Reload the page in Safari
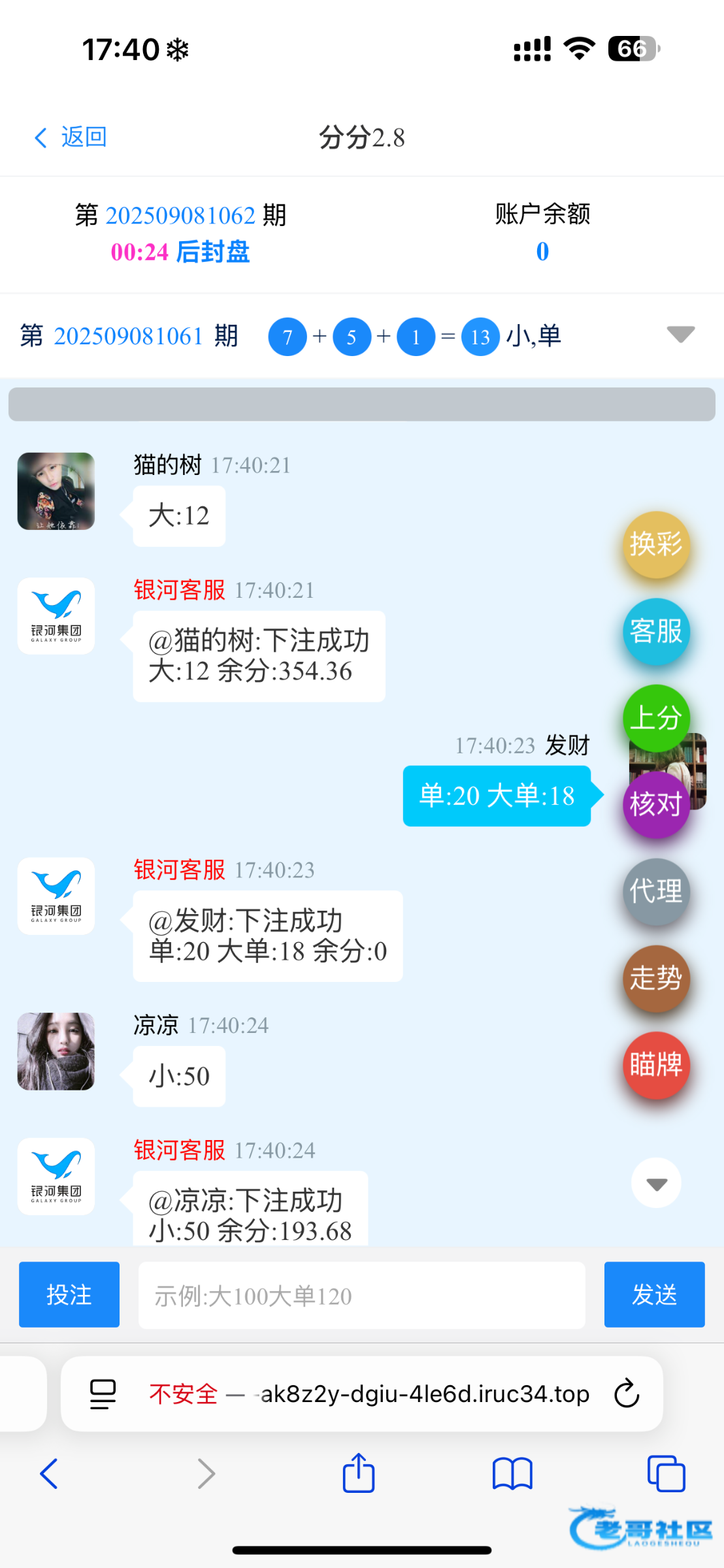The height and width of the screenshot is (1568, 724). coord(626,1394)
